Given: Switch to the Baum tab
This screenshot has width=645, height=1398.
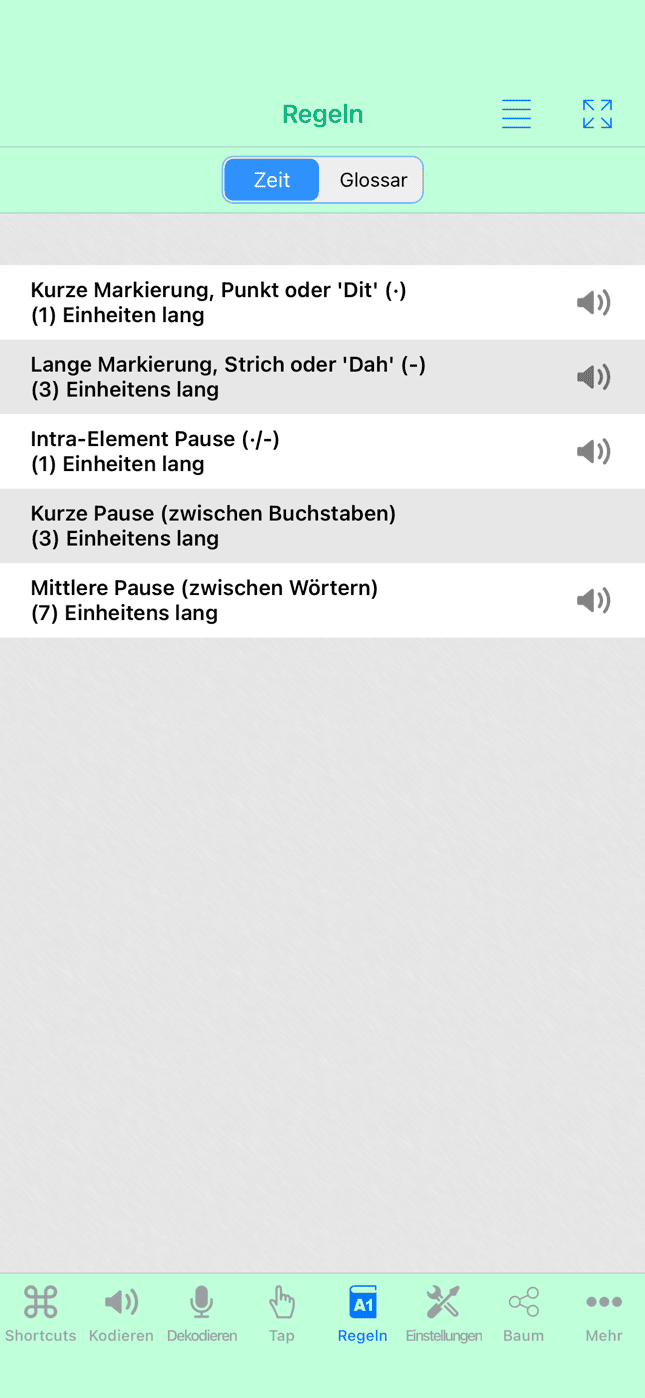Looking at the screenshot, I should pos(523,1314).
